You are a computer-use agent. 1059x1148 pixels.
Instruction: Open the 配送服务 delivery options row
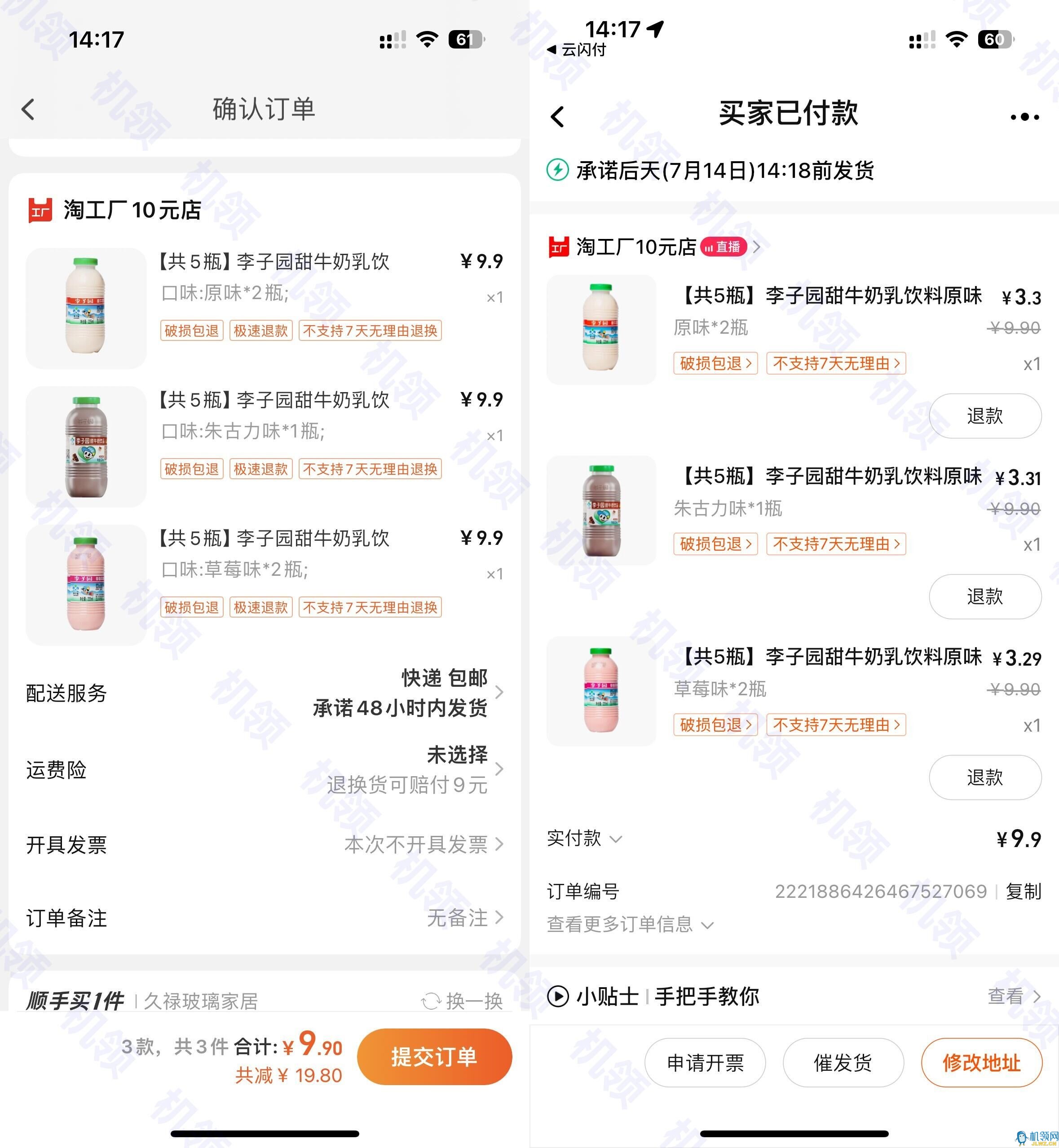[x=264, y=693]
